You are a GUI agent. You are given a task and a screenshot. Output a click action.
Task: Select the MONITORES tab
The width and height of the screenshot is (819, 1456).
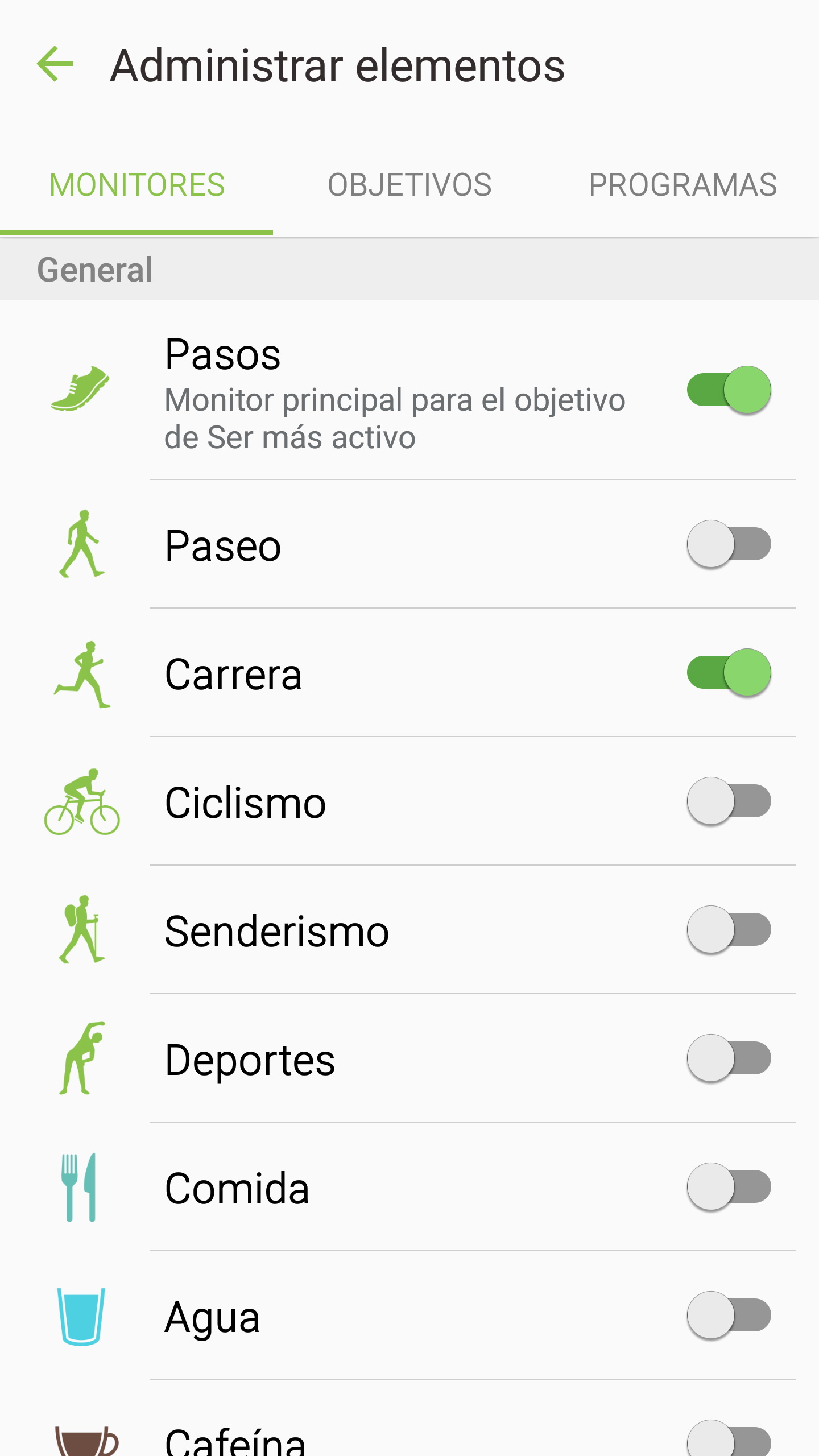point(136,185)
